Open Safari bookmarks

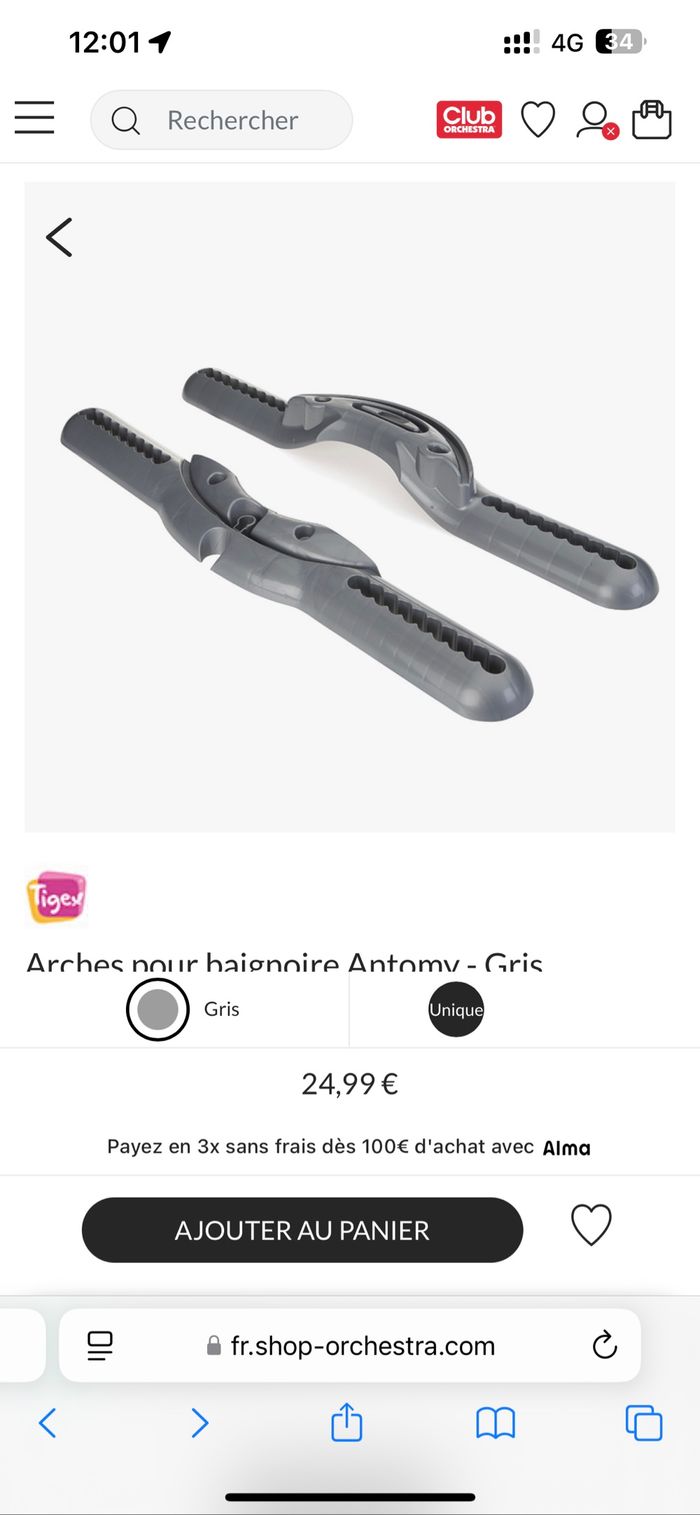click(x=495, y=1423)
